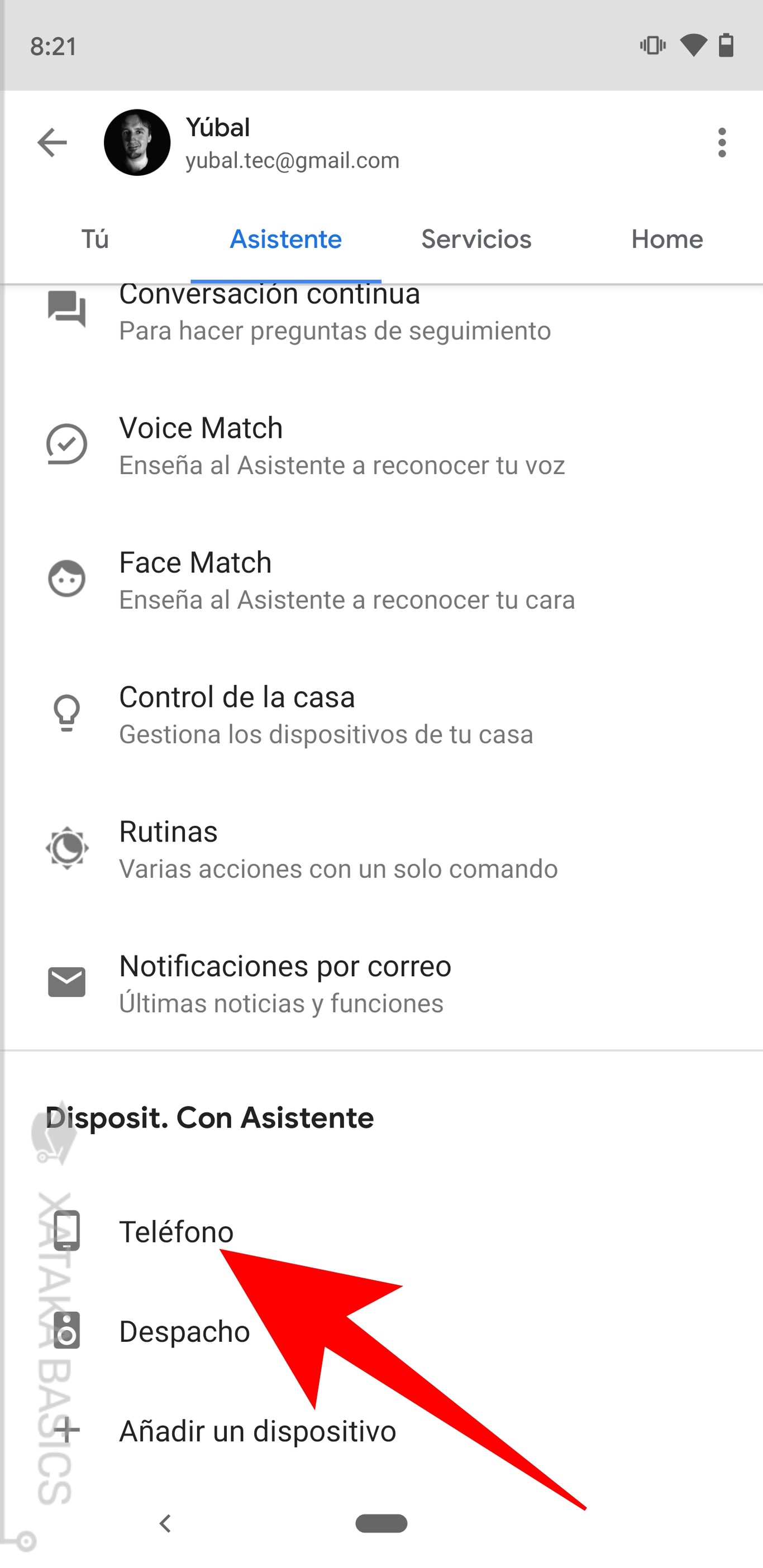Open the three-dot overflow menu

click(x=722, y=142)
